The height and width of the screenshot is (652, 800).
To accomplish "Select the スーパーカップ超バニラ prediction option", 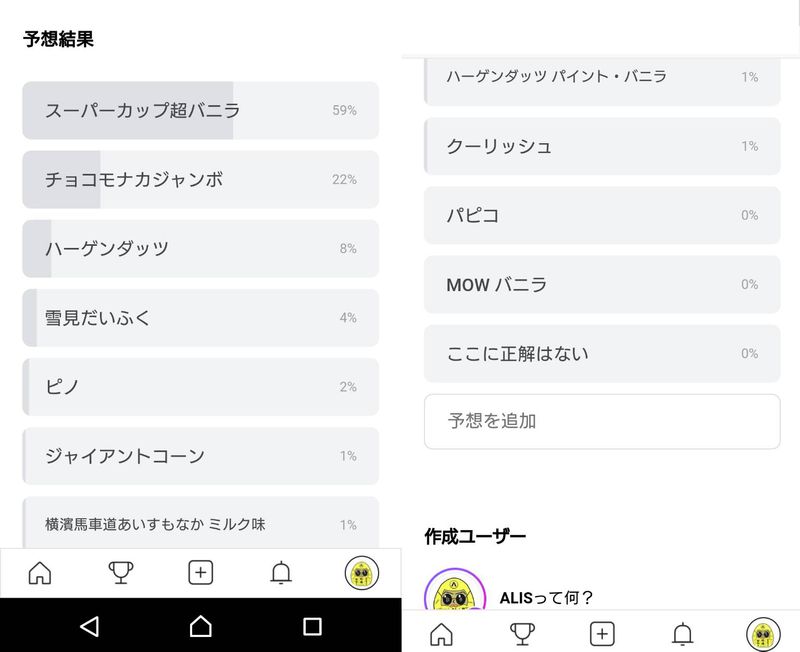I will pyautogui.click(x=200, y=110).
